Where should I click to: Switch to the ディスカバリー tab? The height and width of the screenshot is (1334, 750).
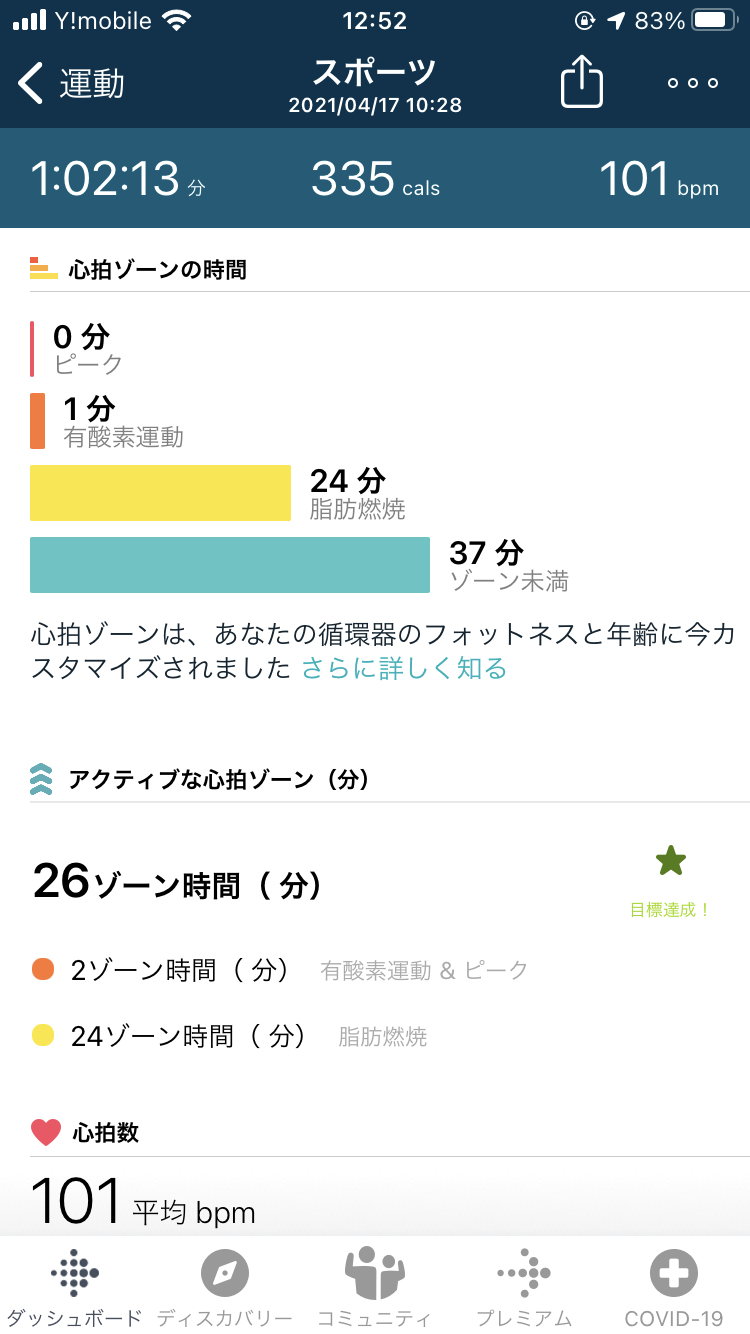(225, 1289)
